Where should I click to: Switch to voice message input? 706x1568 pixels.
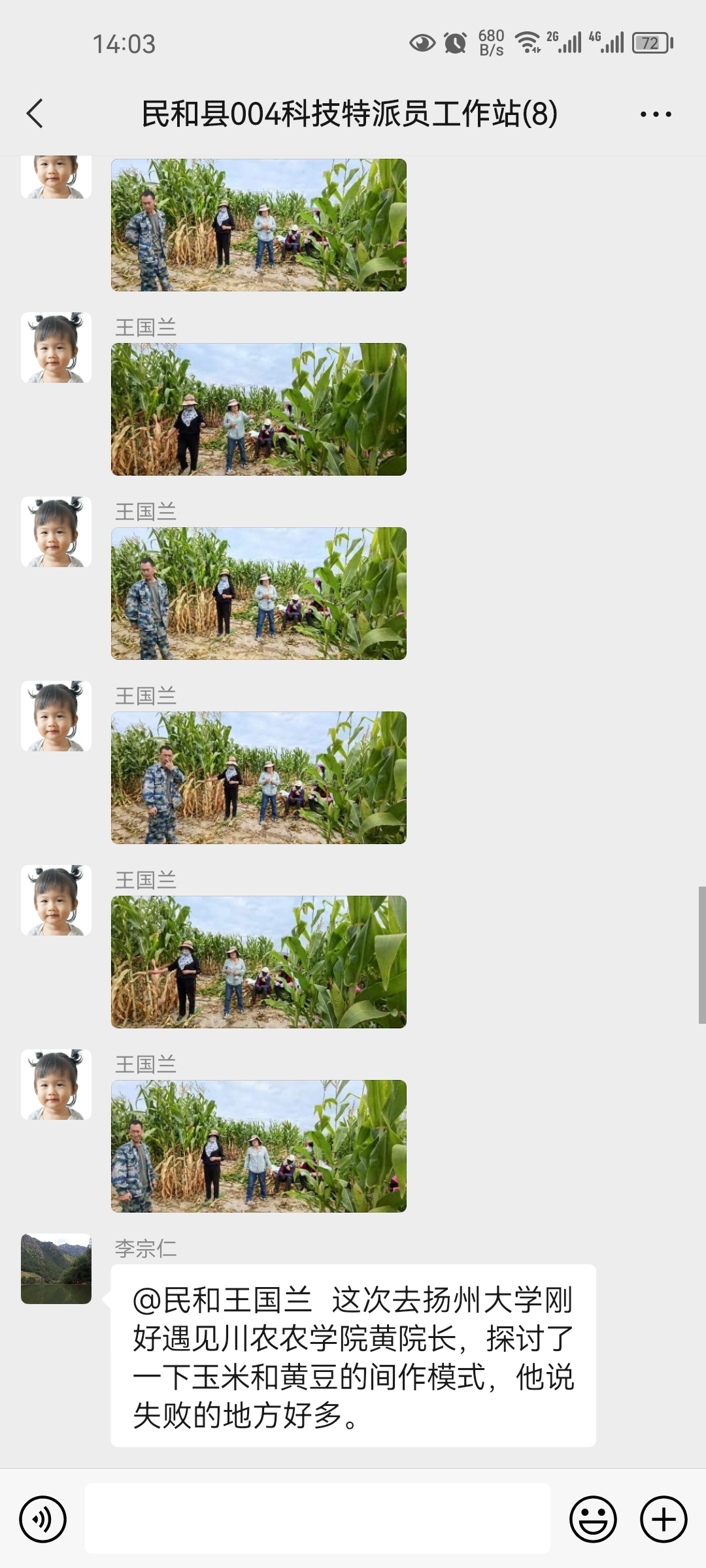point(43,1519)
